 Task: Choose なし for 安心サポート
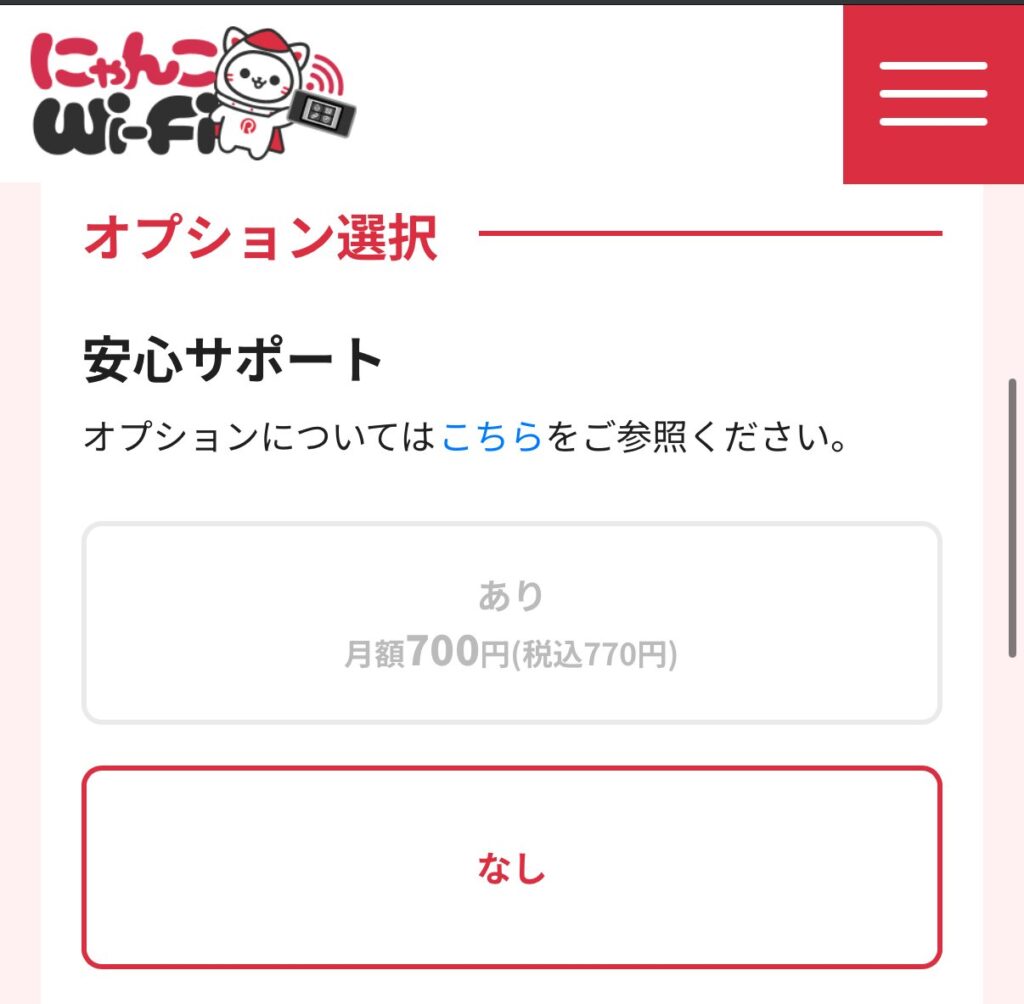pyautogui.click(x=511, y=868)
